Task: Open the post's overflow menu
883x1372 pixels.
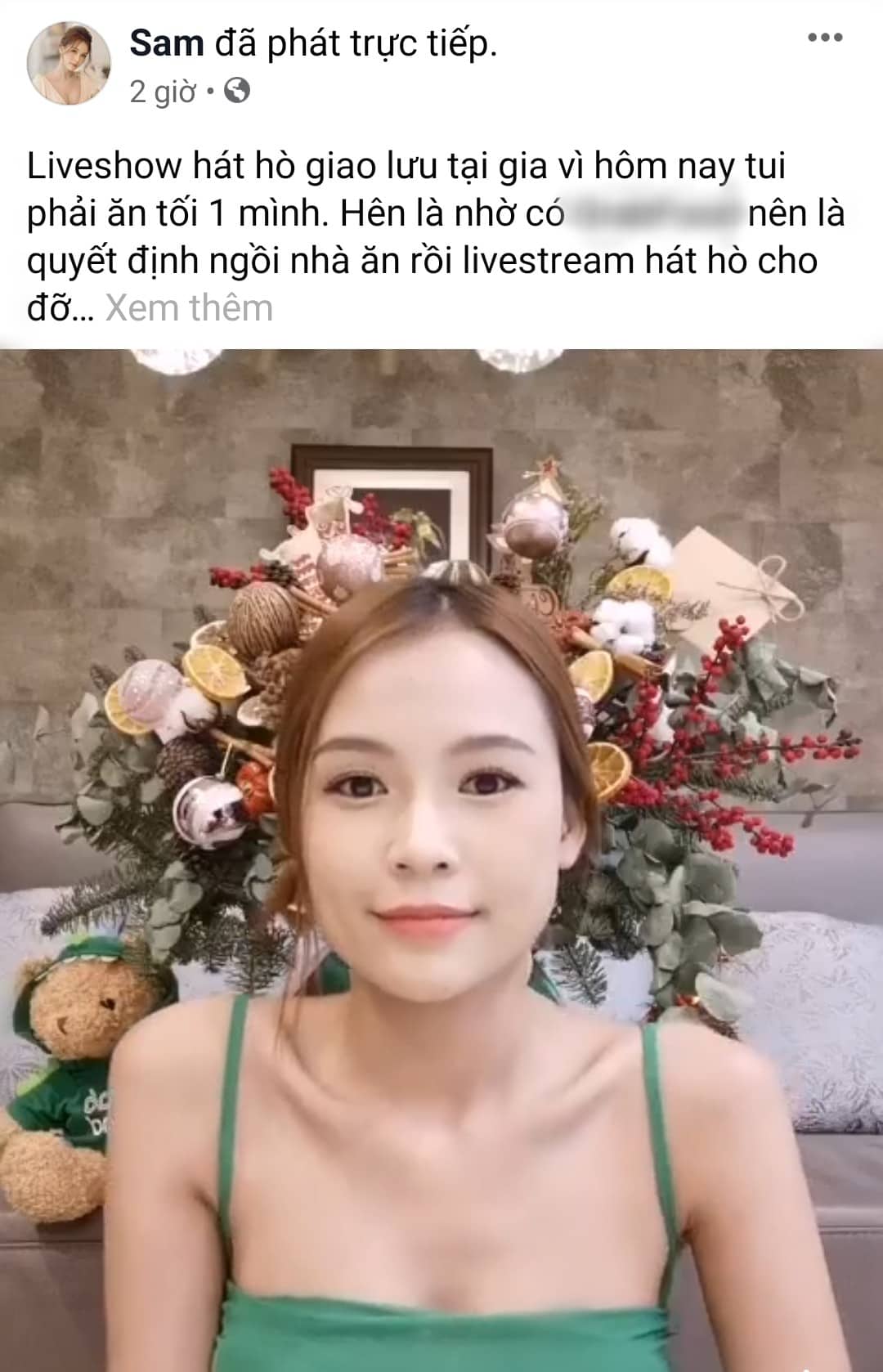Action: click(x=825, y=38)
